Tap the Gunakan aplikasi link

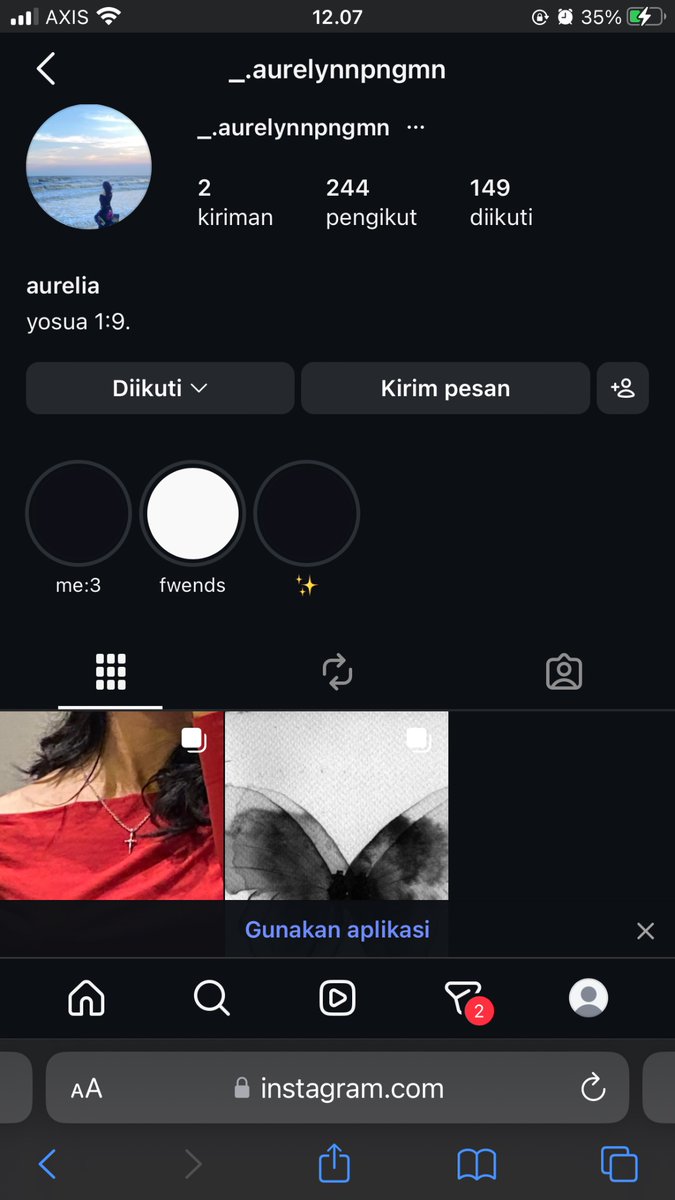[337, 929]
